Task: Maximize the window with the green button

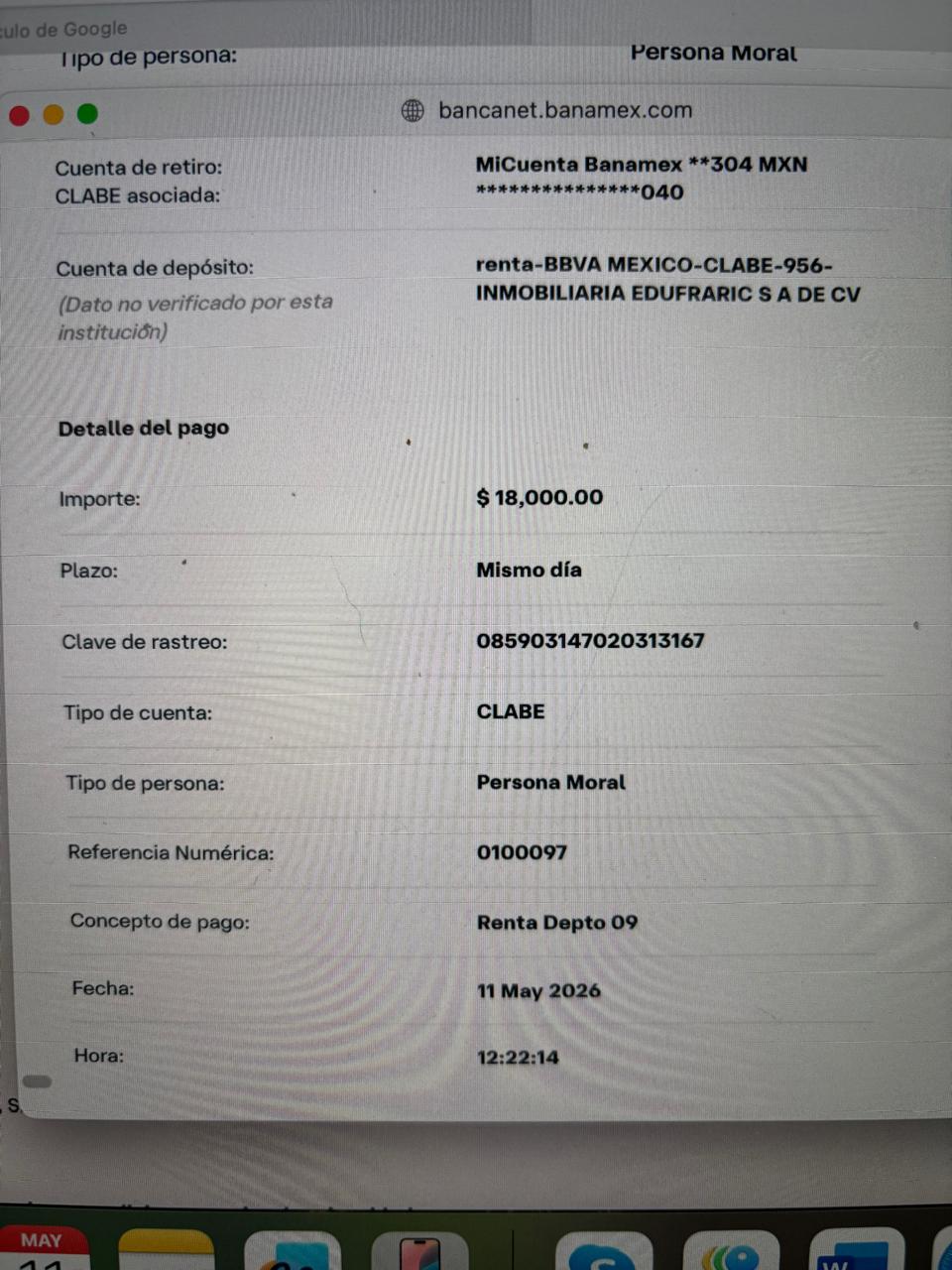Action: point(87,114)
